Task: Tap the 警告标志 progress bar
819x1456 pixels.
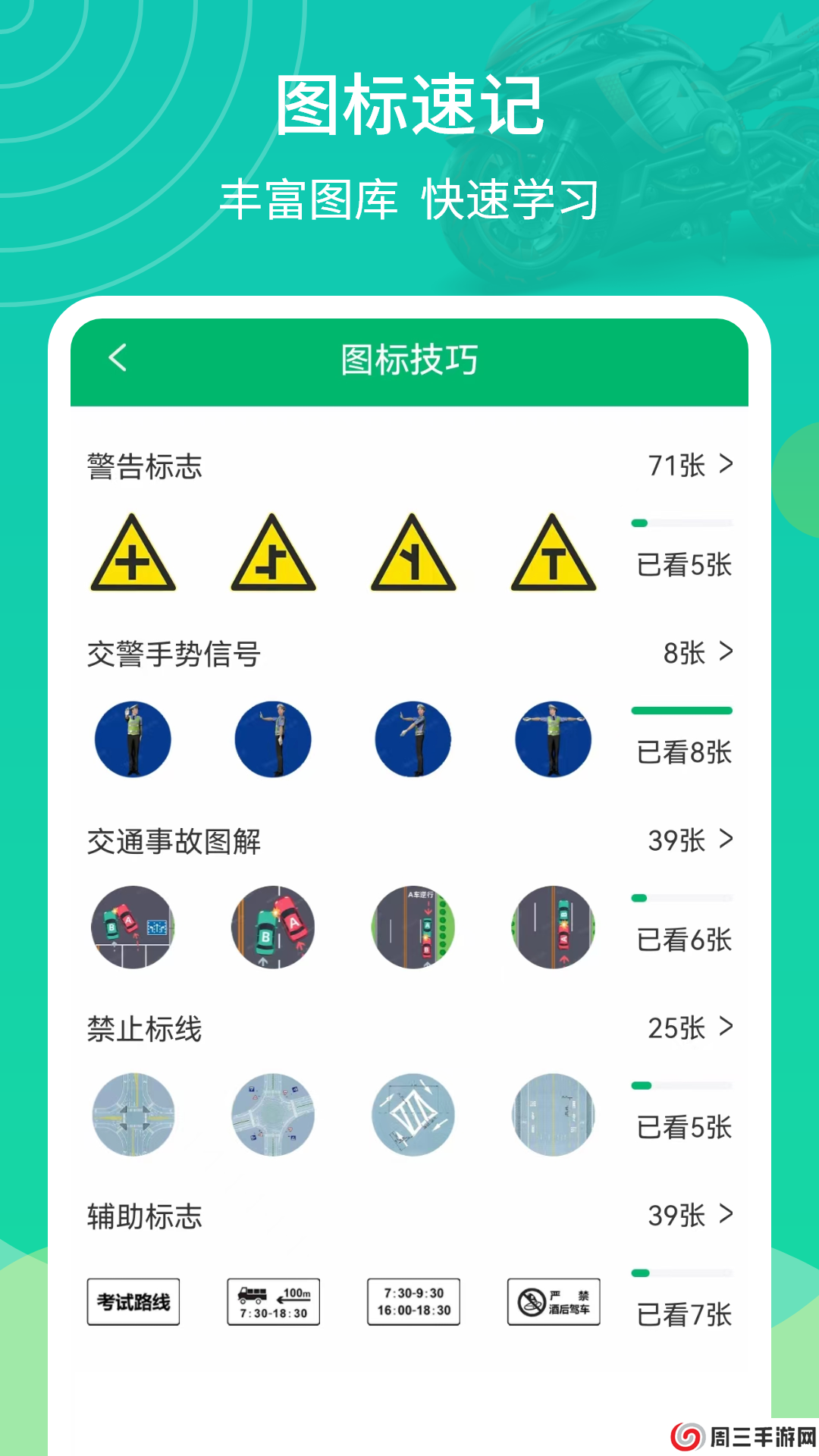Action: 681,523
